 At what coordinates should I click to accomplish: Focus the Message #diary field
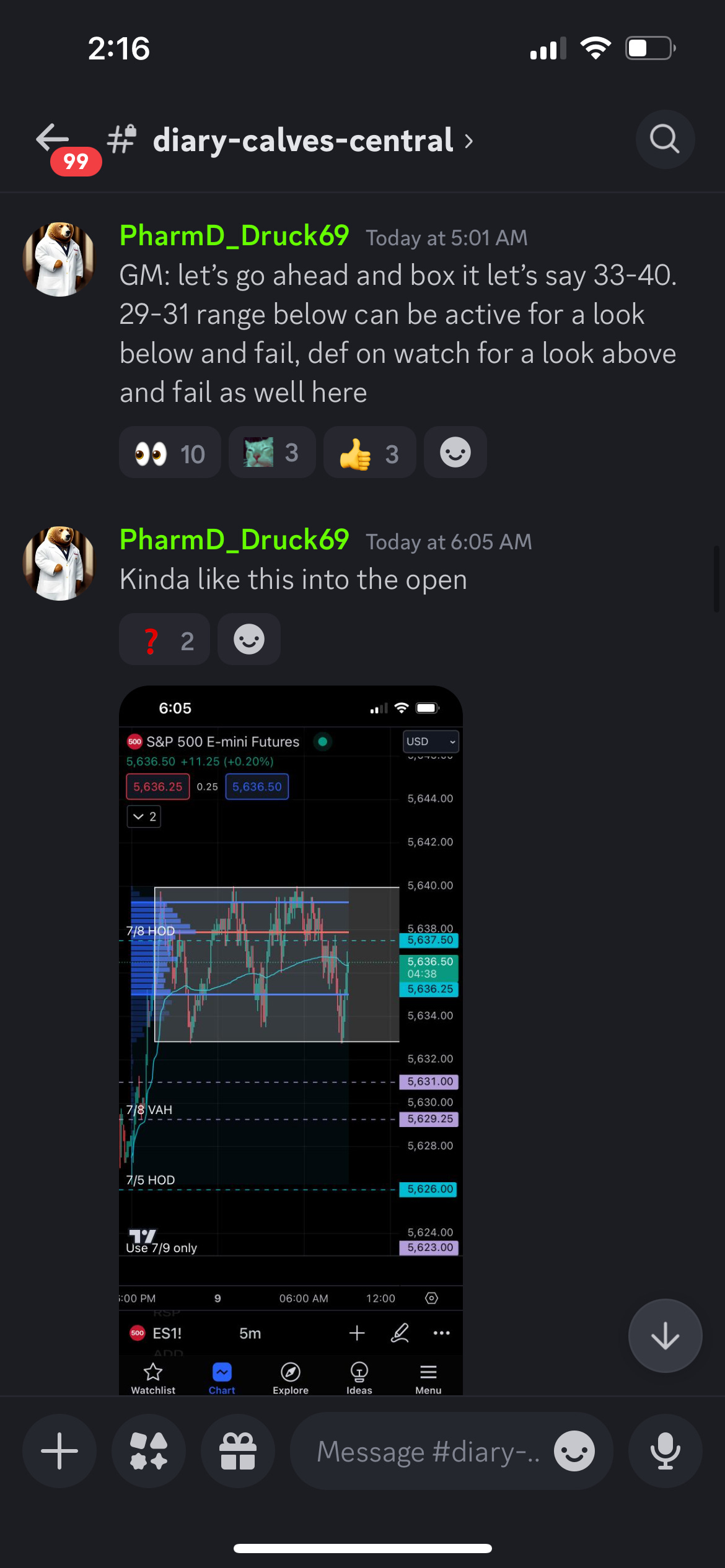pos(428,1451)
